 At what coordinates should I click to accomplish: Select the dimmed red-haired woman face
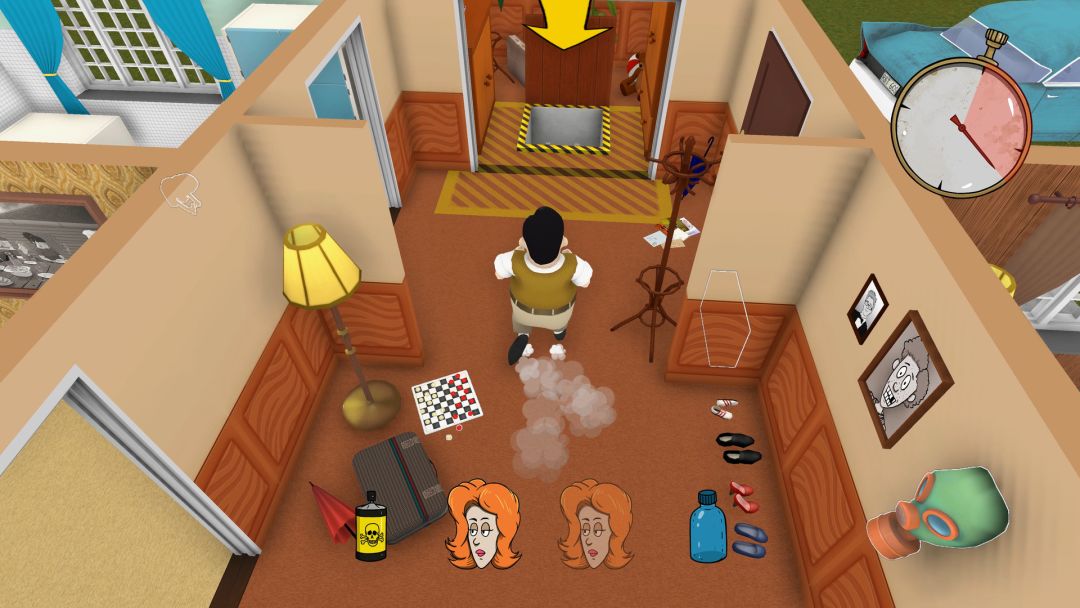click(x=595, y=523)
